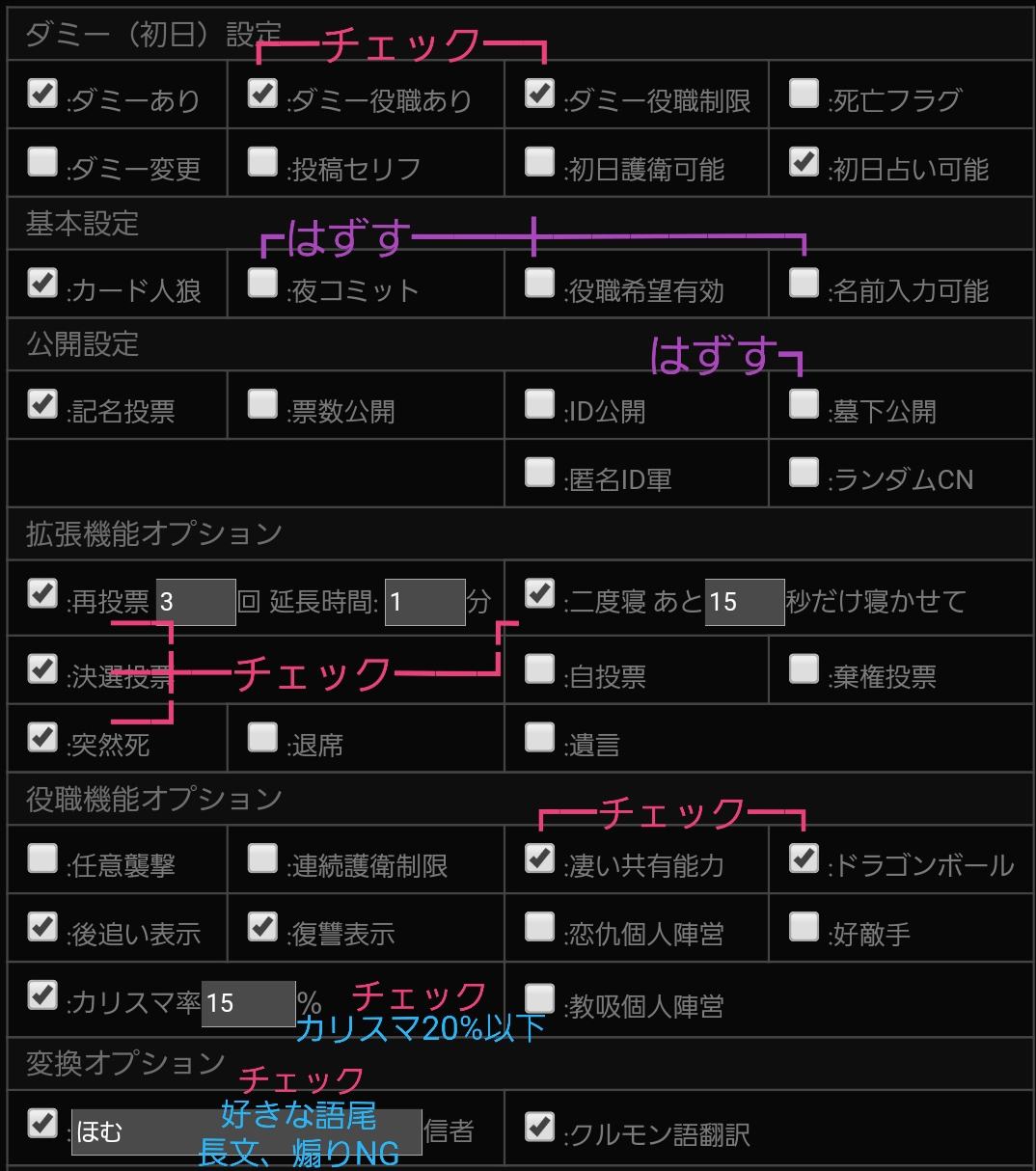Edit the カリスマ率 percentage field
The width and height of the screenshot is (1036, 1171).
[248, 1003]
